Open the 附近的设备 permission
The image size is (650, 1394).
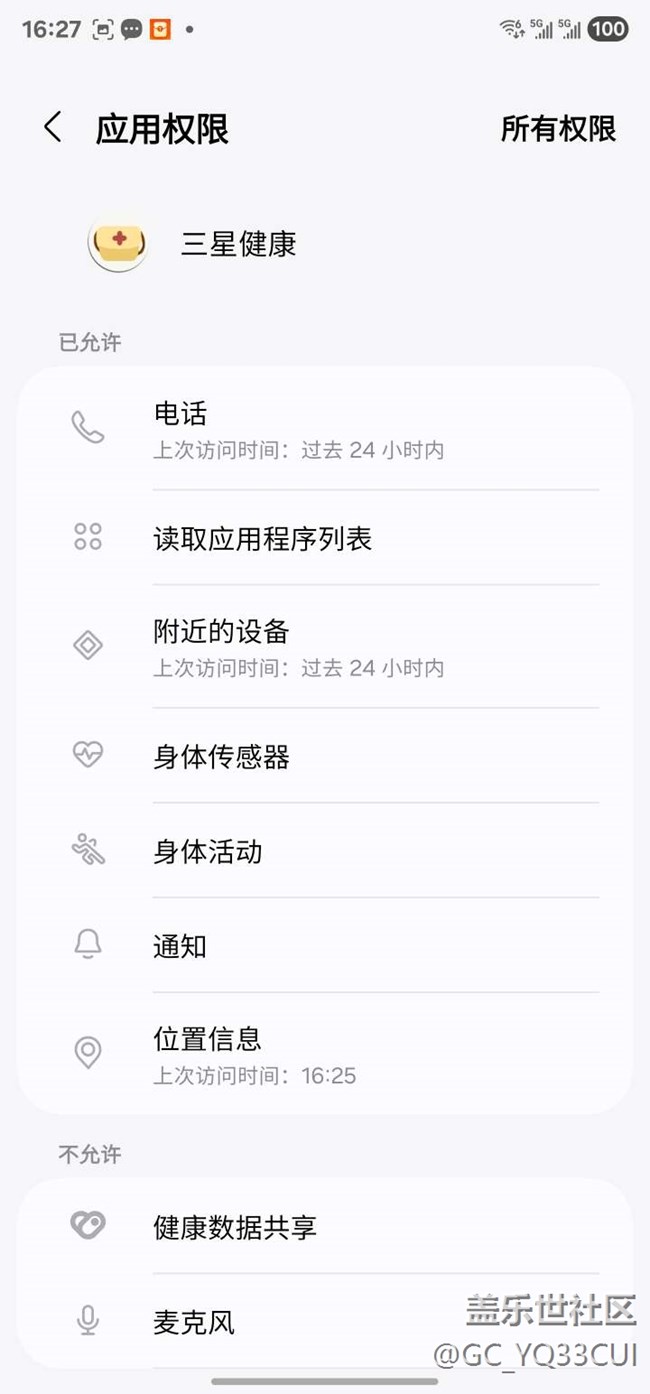[325, 647]
